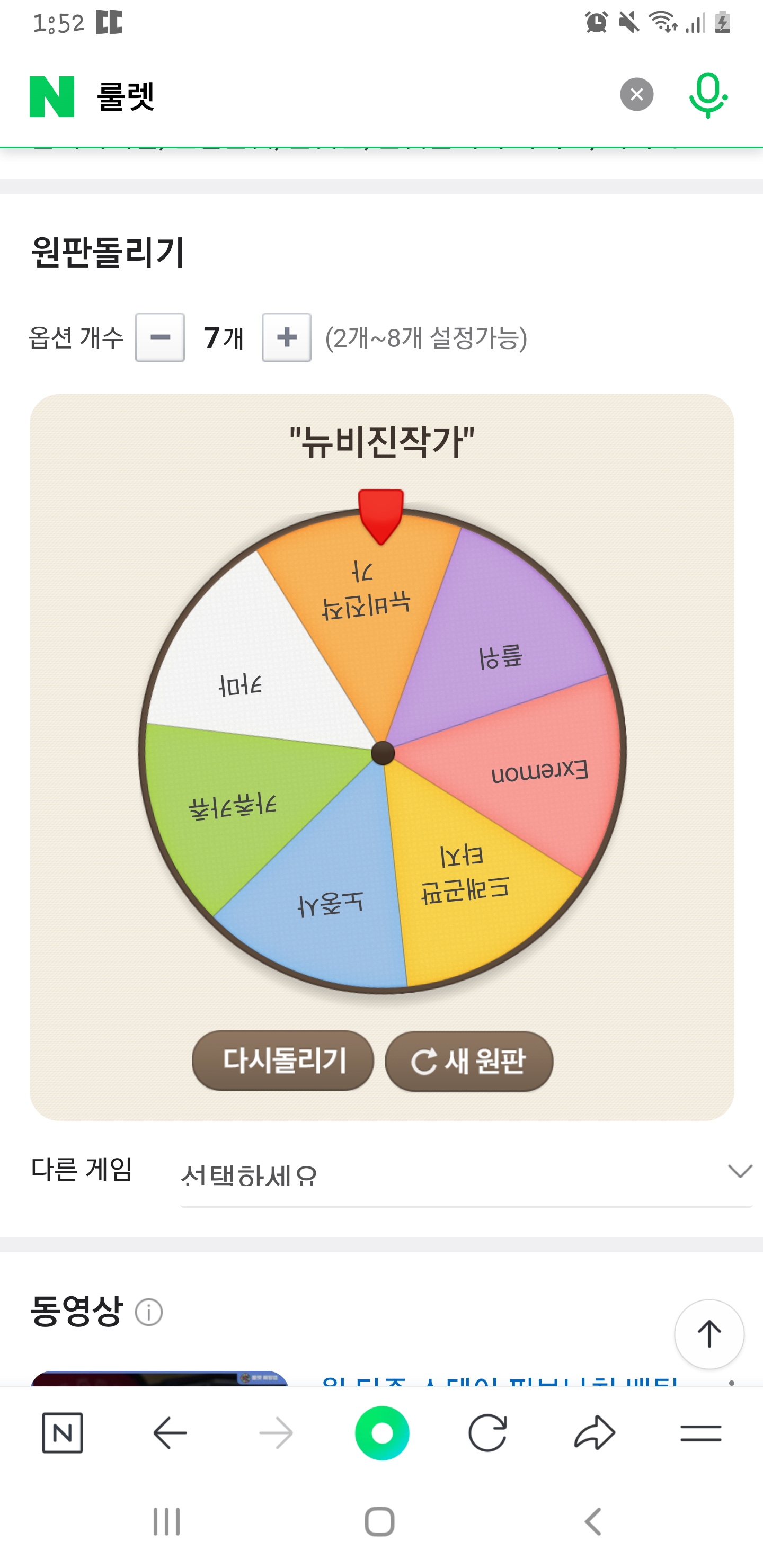Expand the 다른 게임 dropdown
This screenshot has width=763, height=1568.
point(466,1172)
